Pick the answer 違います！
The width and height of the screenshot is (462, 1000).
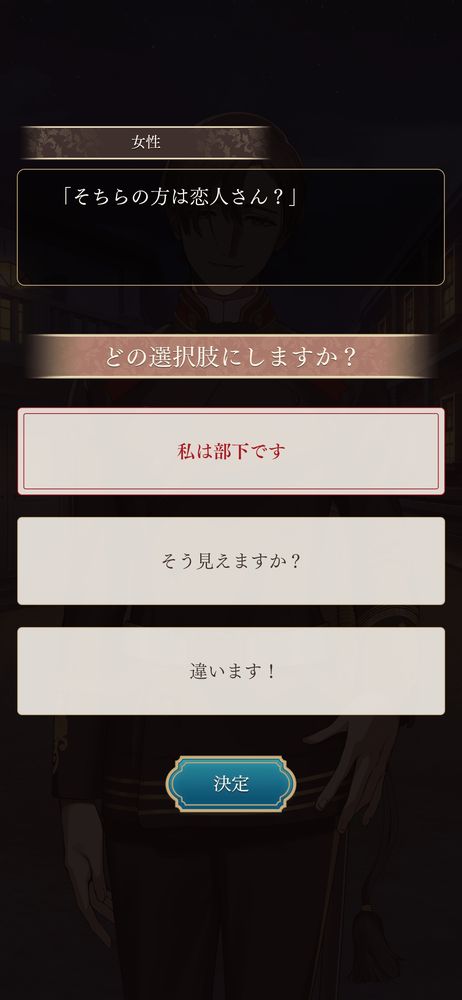[x=231, y=671]
